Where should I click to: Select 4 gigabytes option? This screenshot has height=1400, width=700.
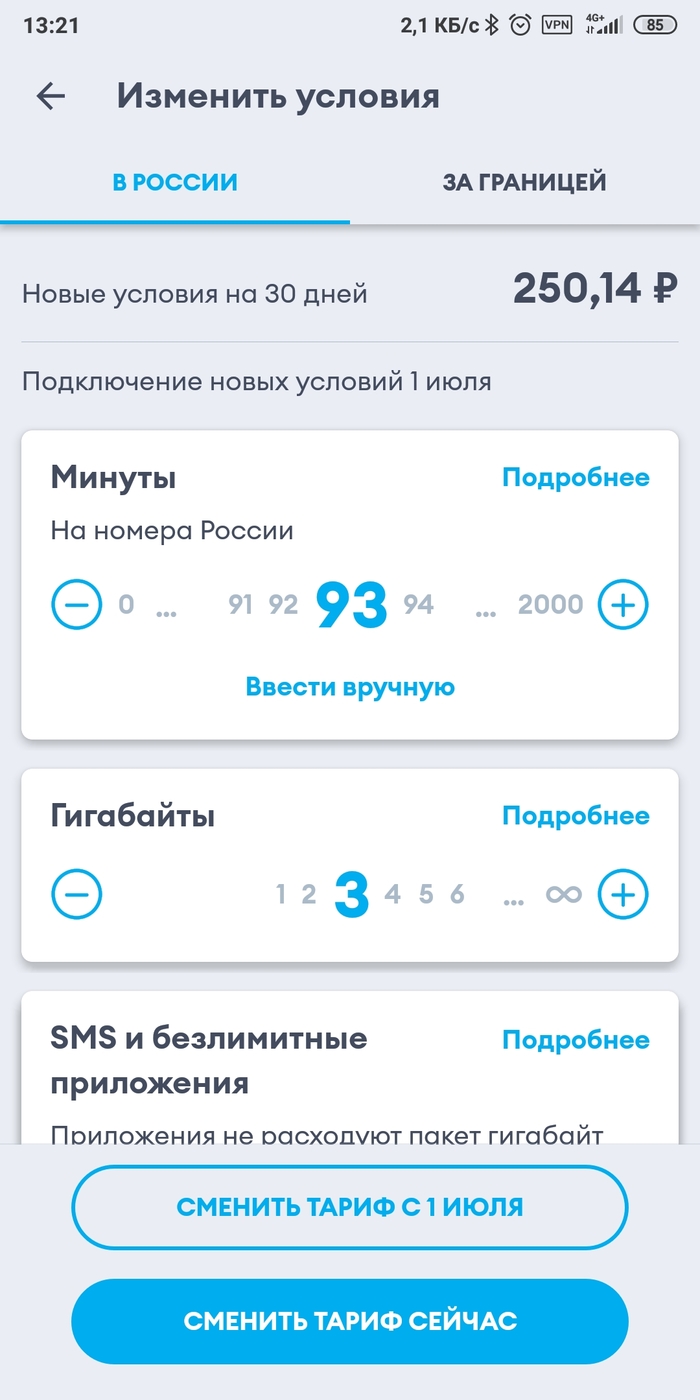pyautogui.click(x=393, y=894)
